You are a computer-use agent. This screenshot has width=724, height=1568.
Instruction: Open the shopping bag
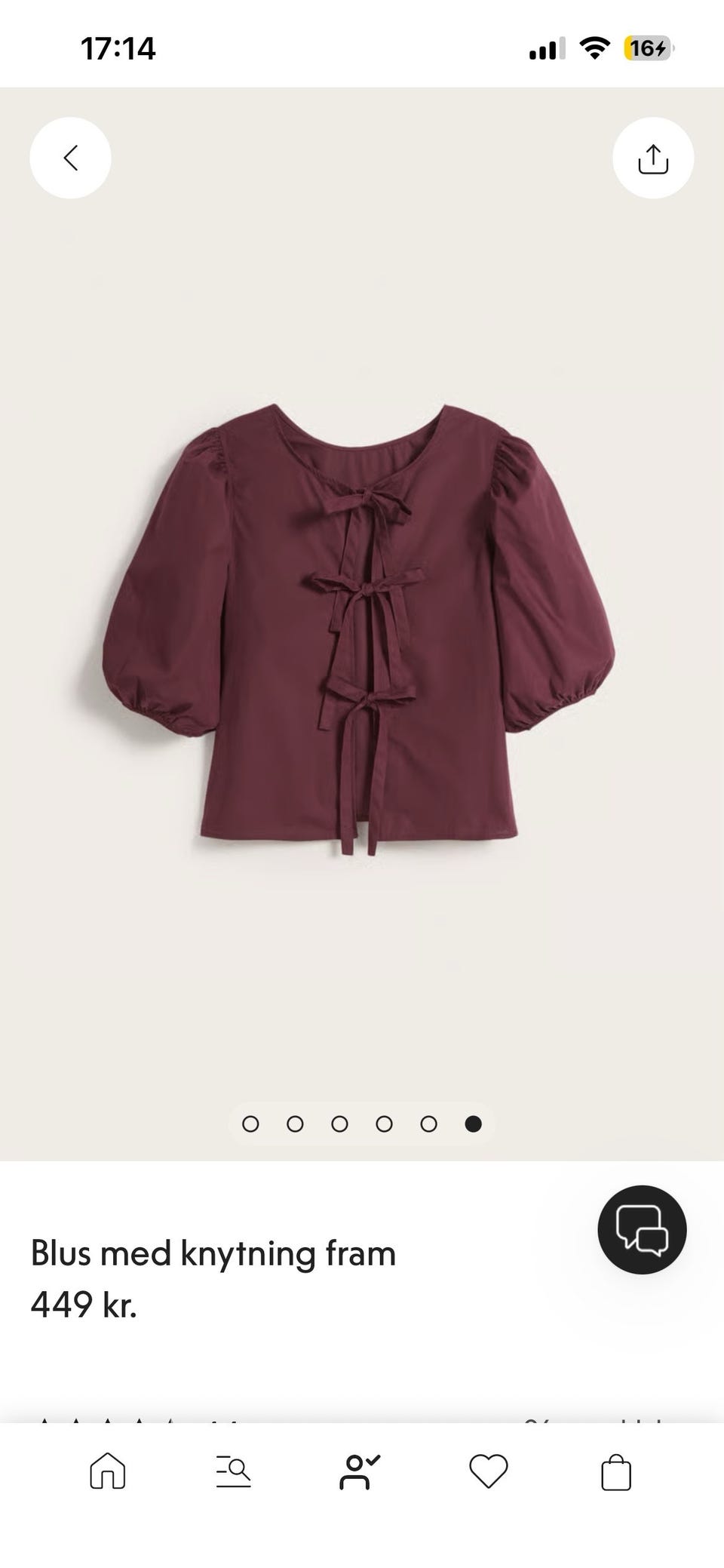(x=616, y=1471)
